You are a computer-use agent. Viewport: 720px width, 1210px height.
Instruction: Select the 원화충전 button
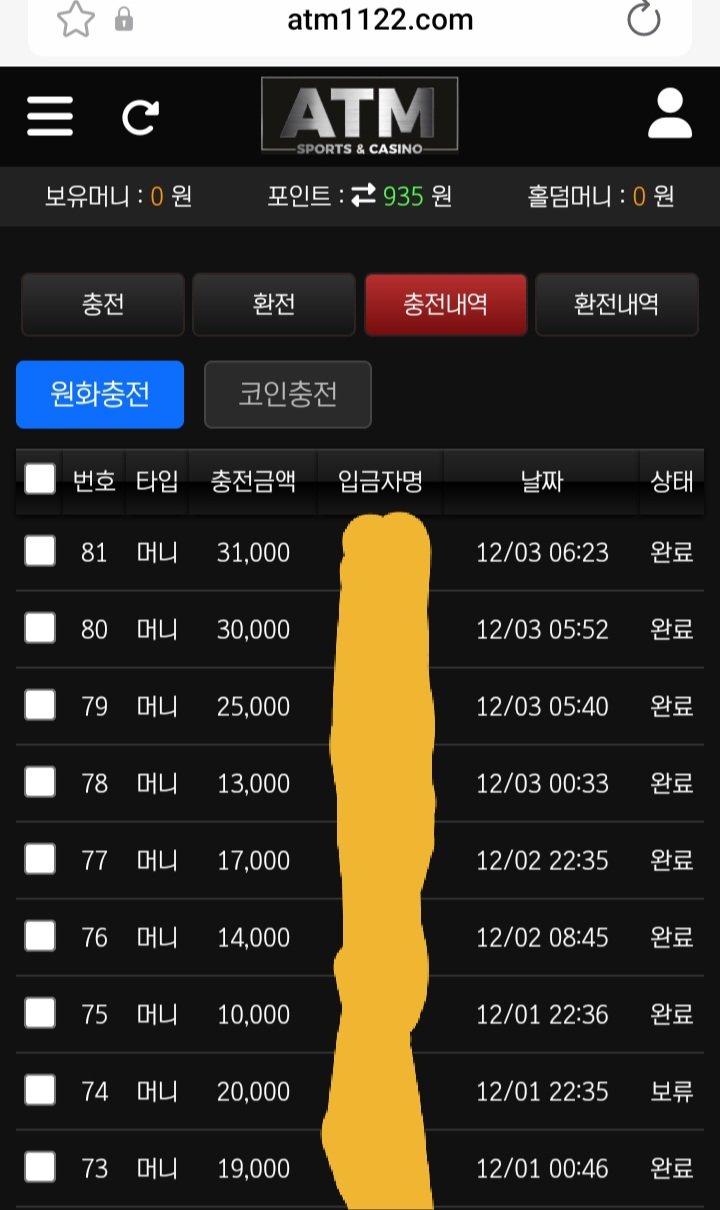(x=100, y=394)
